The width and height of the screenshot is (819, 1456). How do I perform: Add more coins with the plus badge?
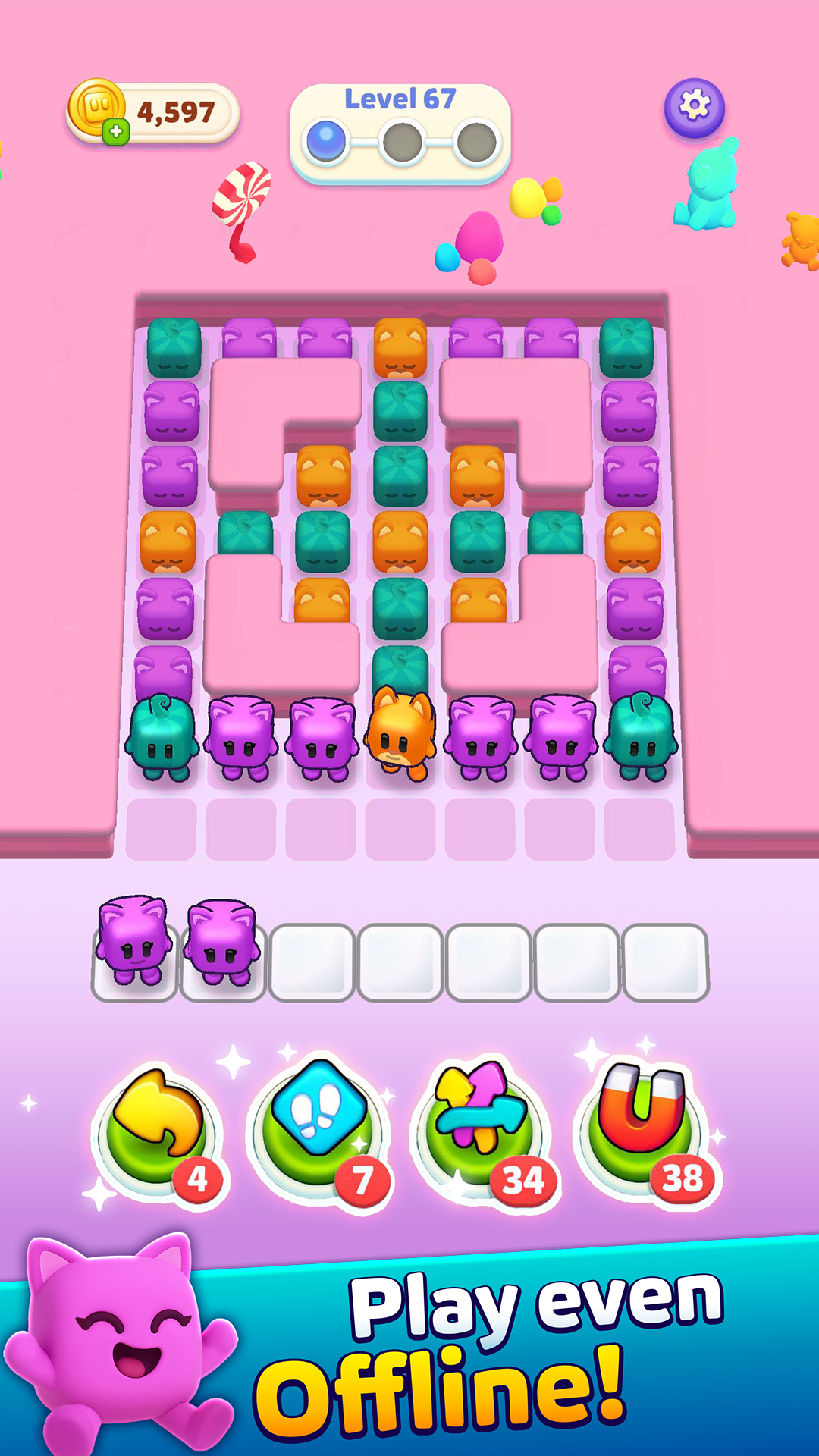[116, 132]
